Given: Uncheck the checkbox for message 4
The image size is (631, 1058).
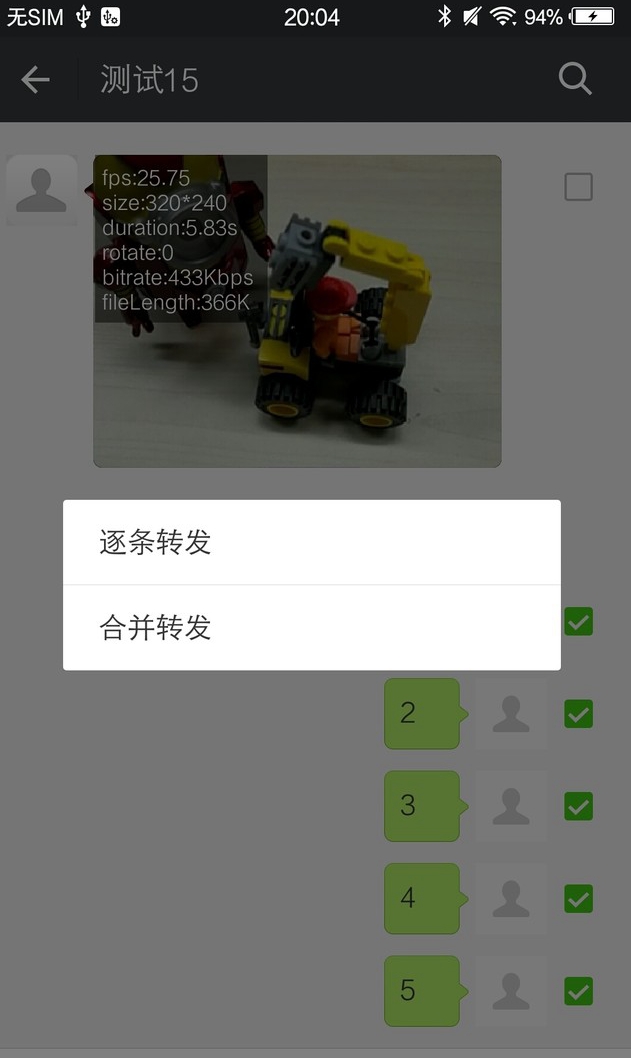Looking at the screenshot, I should (x=578, y=899).
